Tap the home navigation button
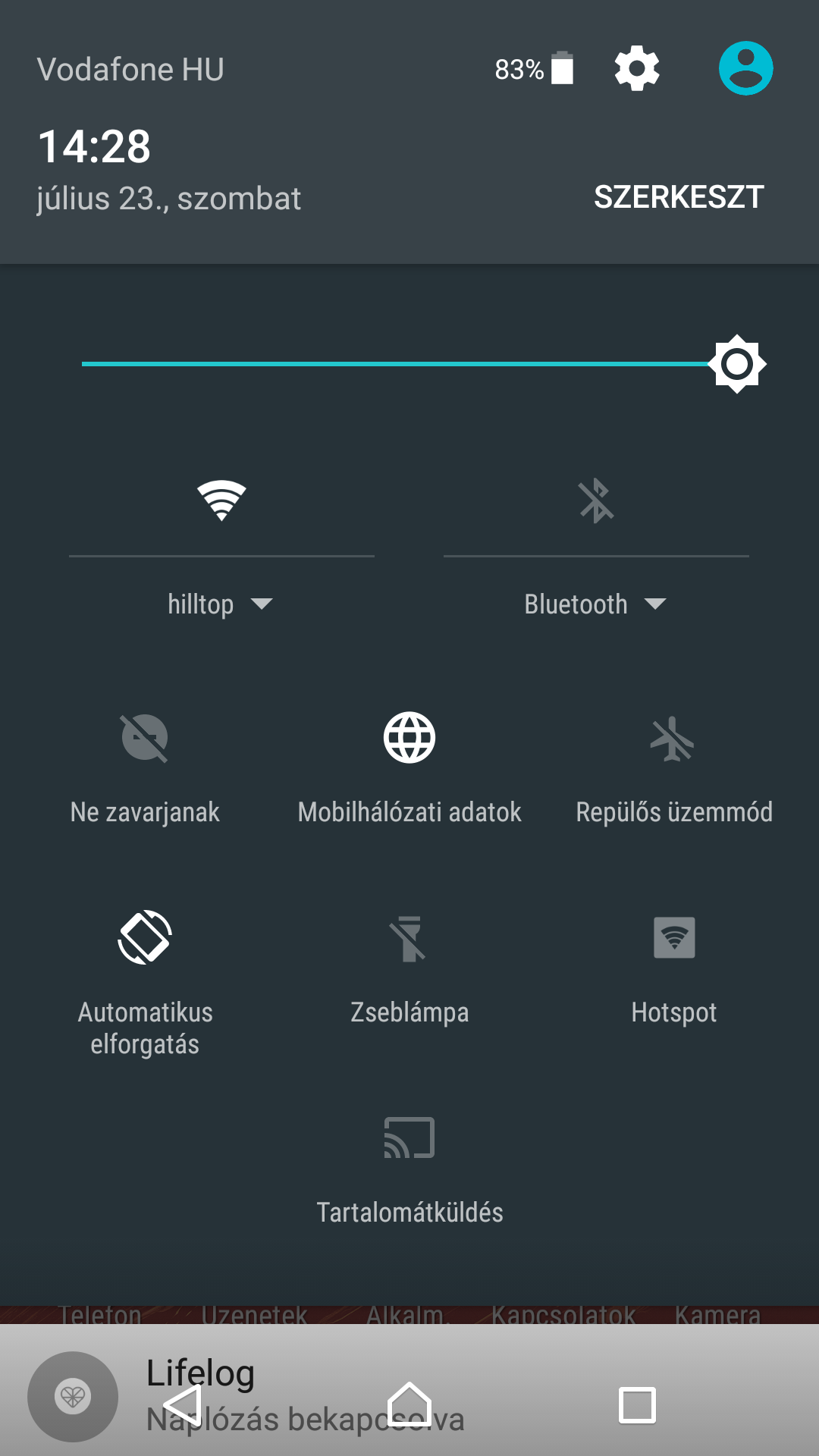The width and height of the screenshot is (819, 1456). [409, 1404]
